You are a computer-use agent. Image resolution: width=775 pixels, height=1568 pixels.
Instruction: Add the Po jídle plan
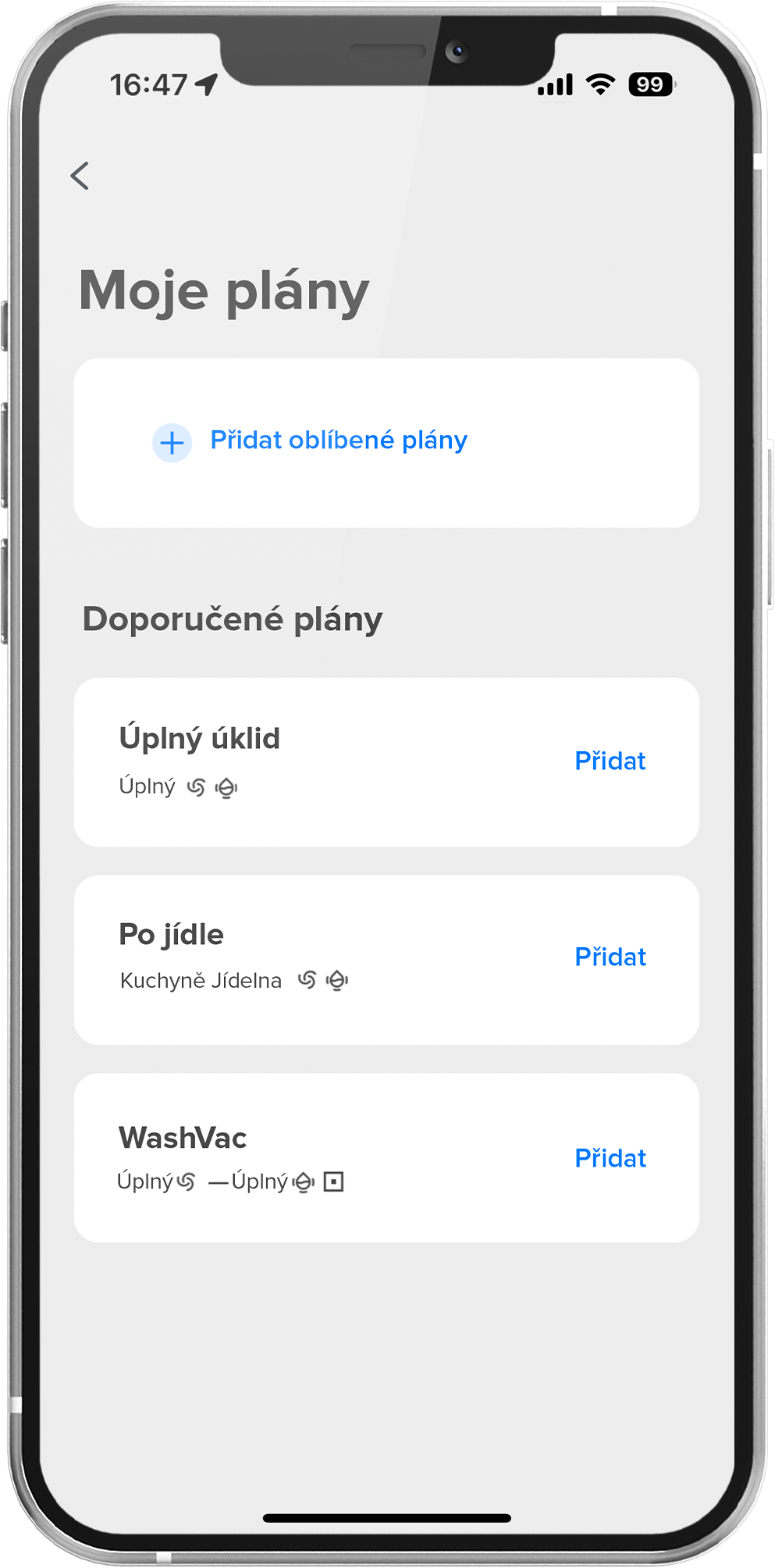610,957
